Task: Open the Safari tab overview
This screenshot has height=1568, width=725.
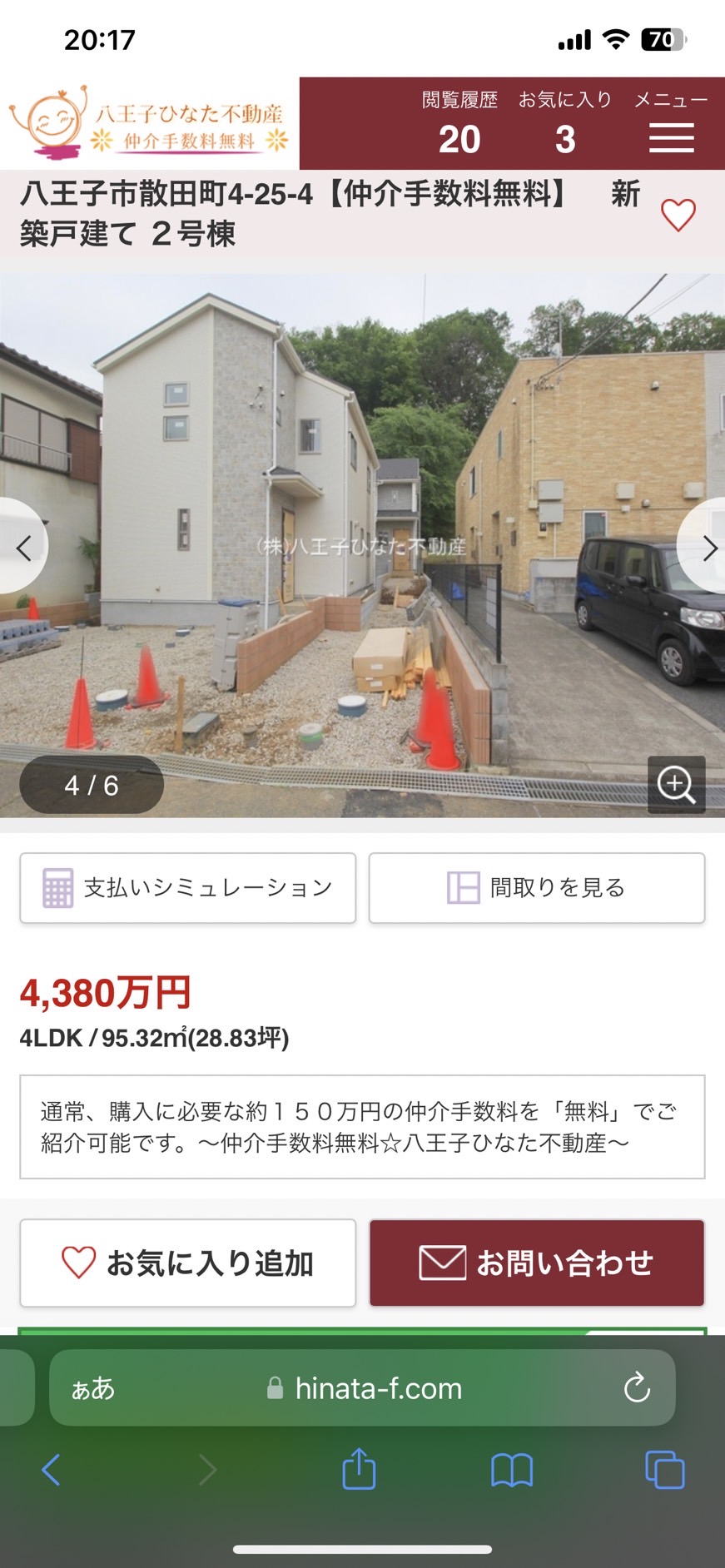Action: tap(664, 1470)
